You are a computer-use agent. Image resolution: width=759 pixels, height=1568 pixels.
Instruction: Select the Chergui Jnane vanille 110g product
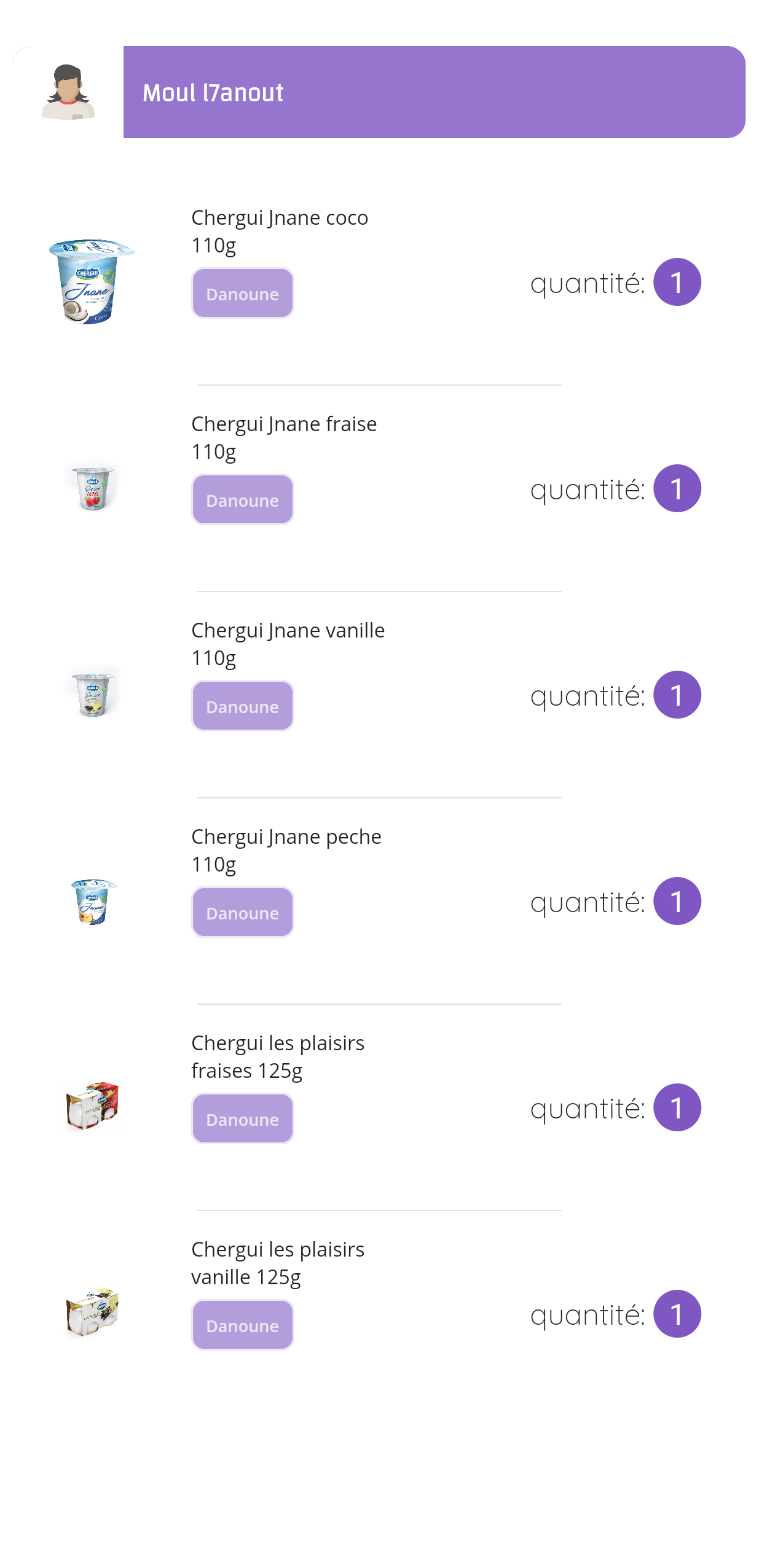pyautogui.click(x=288, y=643)
